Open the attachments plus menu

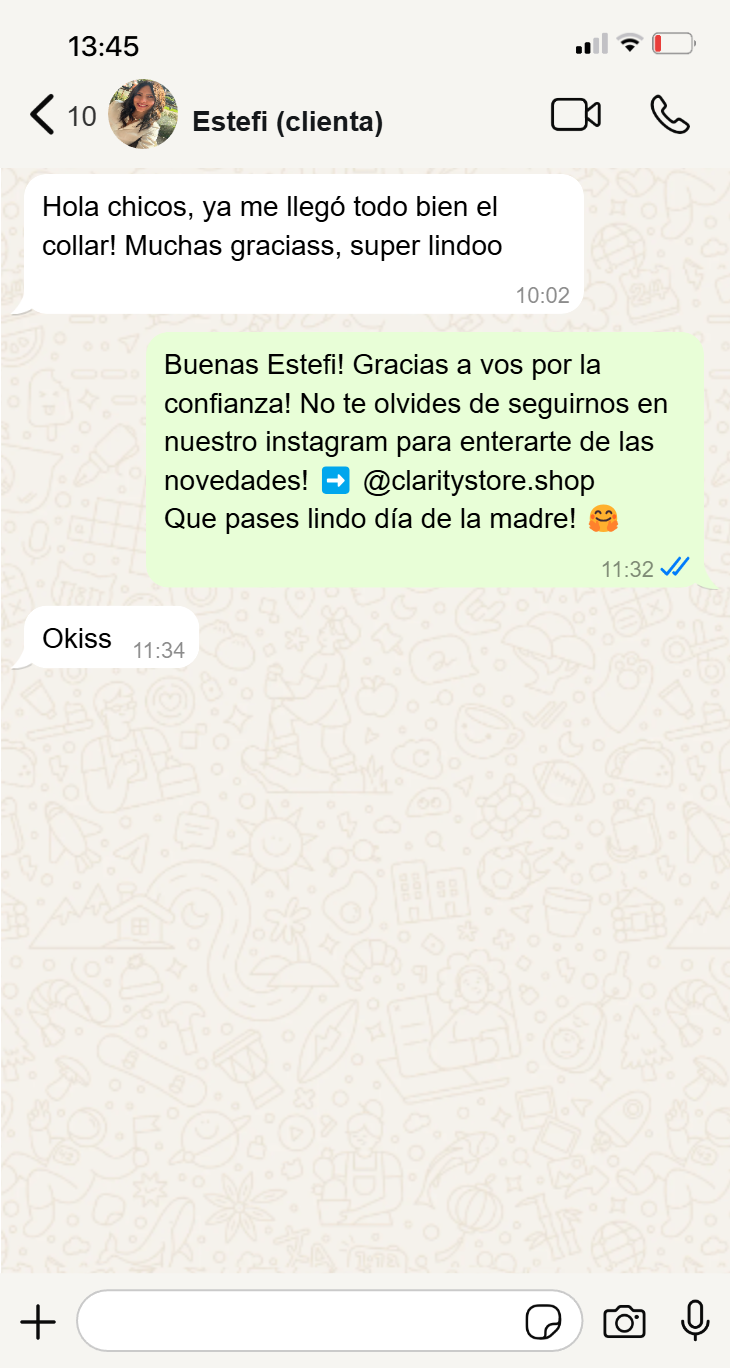pos(38,1322)
